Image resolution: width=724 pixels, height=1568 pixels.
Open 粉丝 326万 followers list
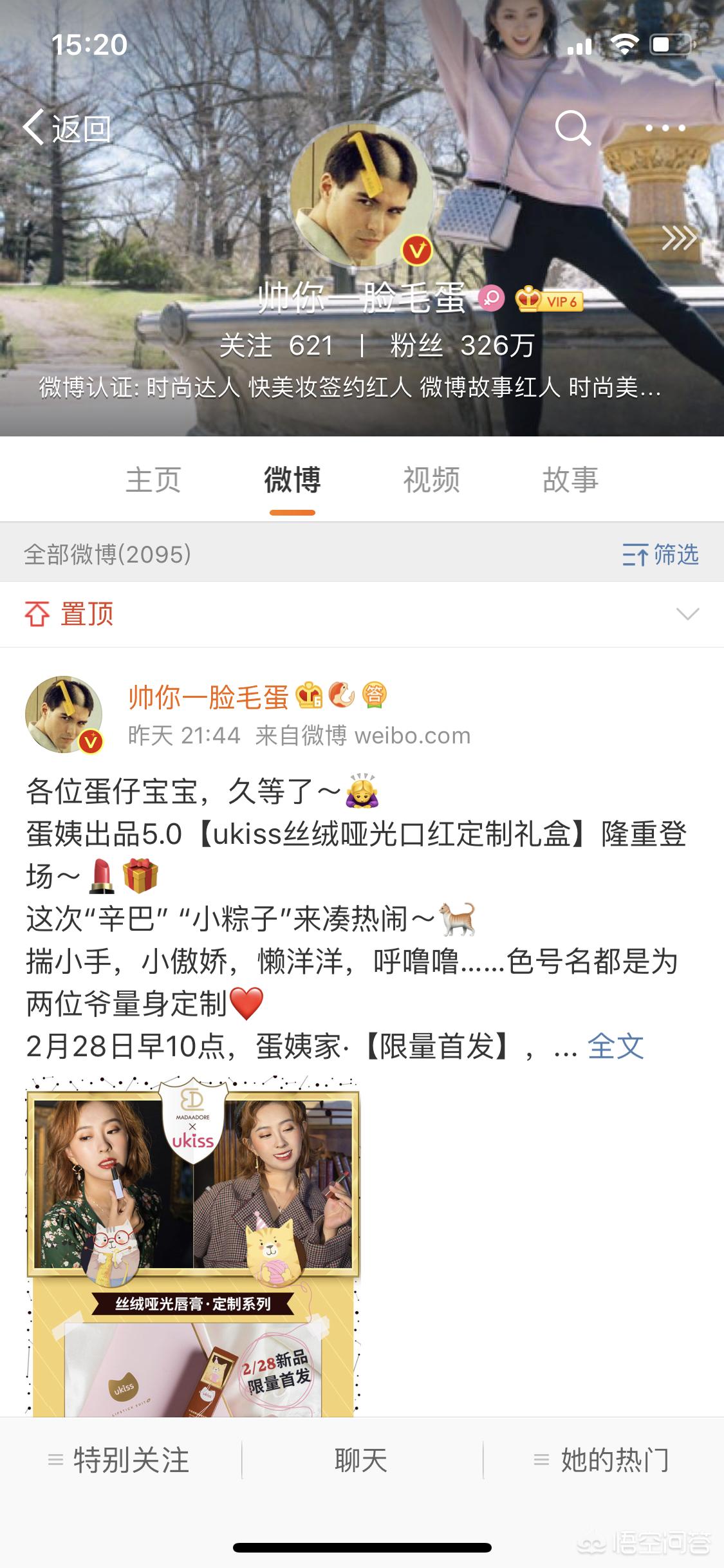[x=462, y=346]
